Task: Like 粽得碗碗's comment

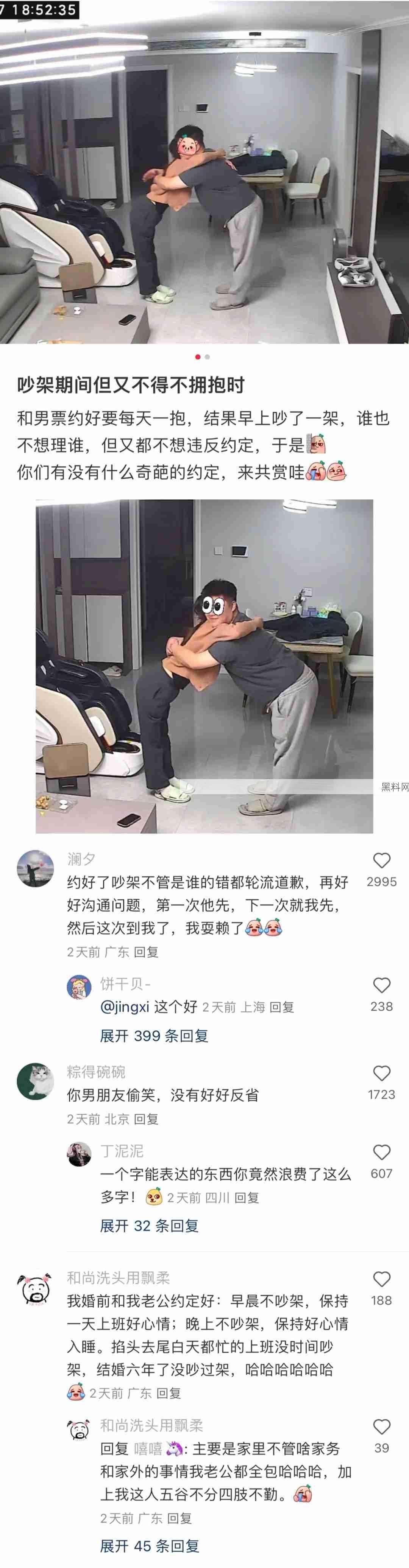Action: tap(382, 1073)
